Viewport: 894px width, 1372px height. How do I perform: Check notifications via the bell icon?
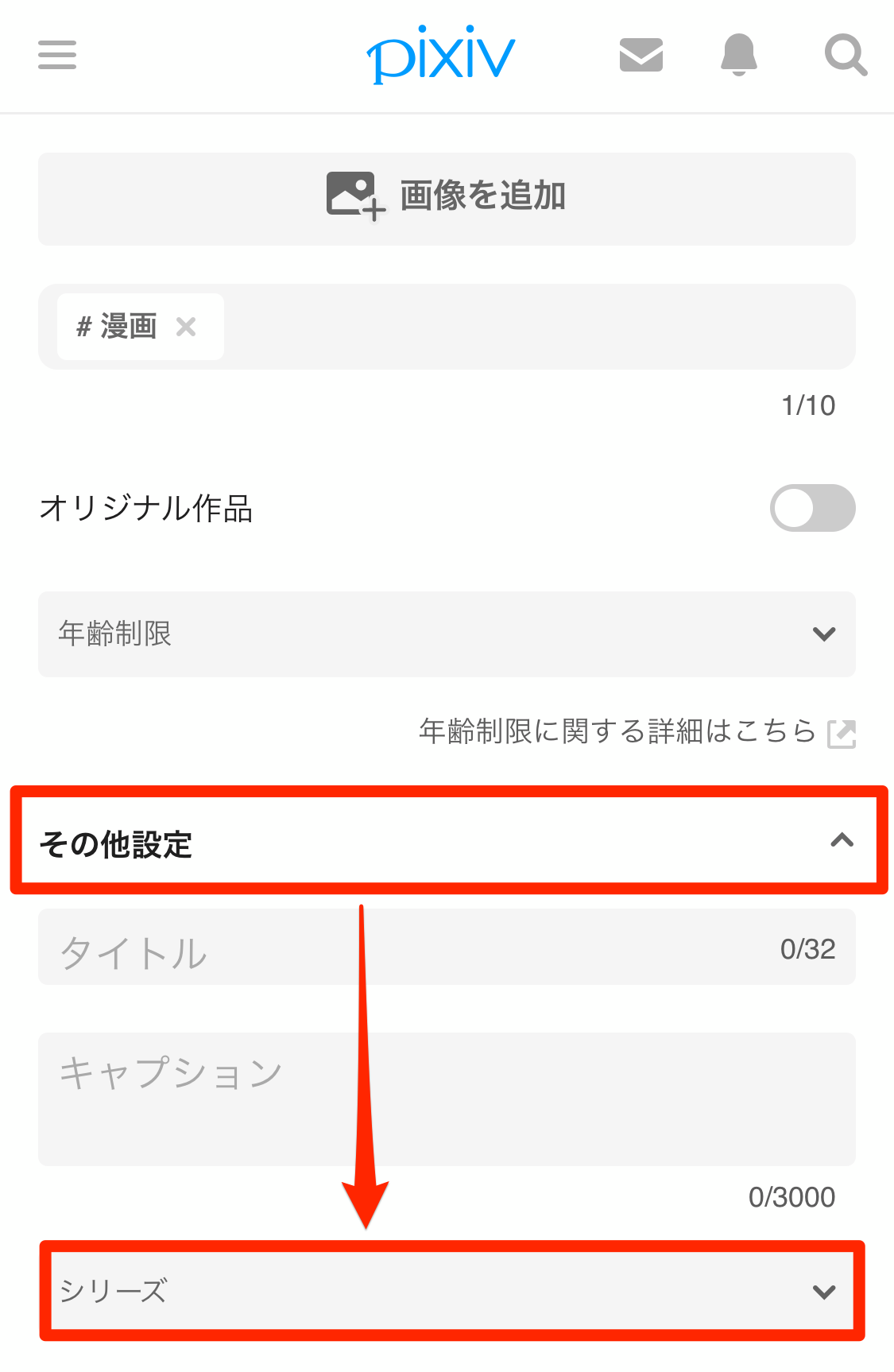(x=738, y=54)
